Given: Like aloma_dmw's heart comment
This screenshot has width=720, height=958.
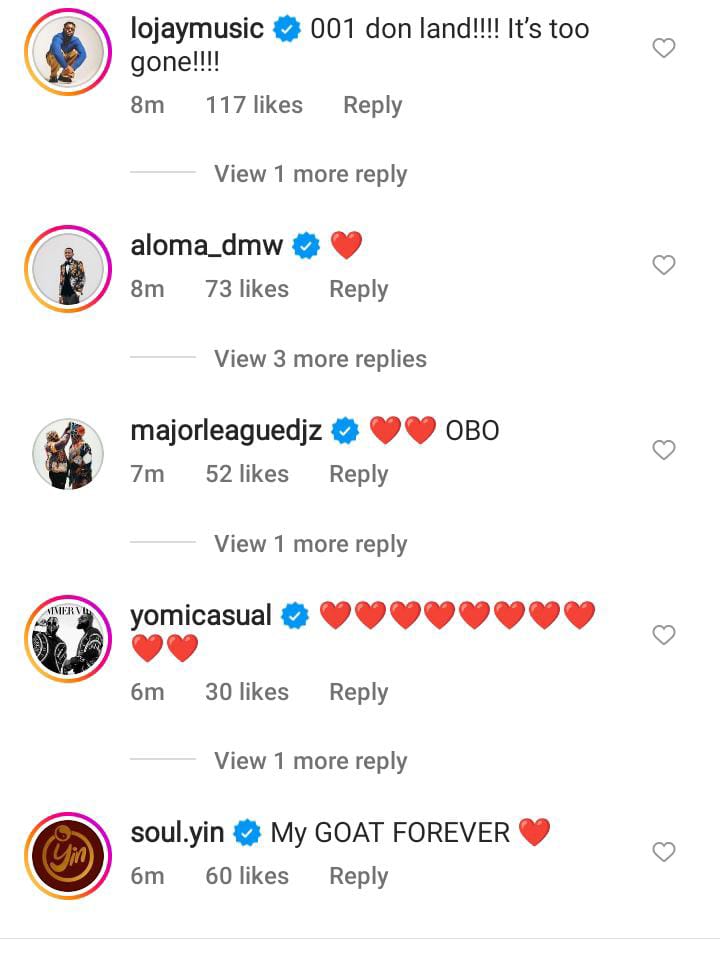Looking at the screenshot, I should click(x=664, y=265).
